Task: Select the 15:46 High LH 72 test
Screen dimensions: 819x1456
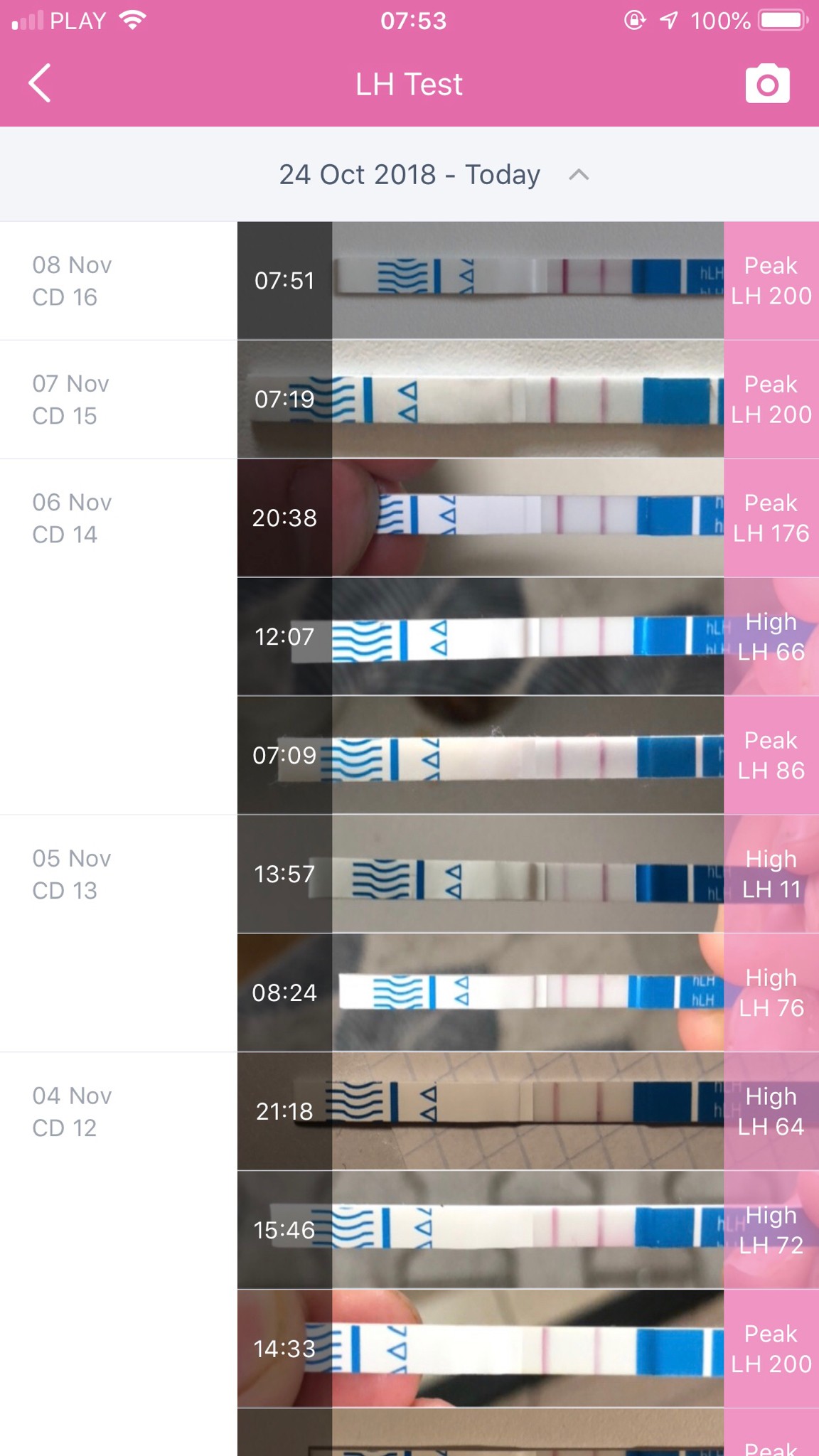Action: tap(528, 1230)
